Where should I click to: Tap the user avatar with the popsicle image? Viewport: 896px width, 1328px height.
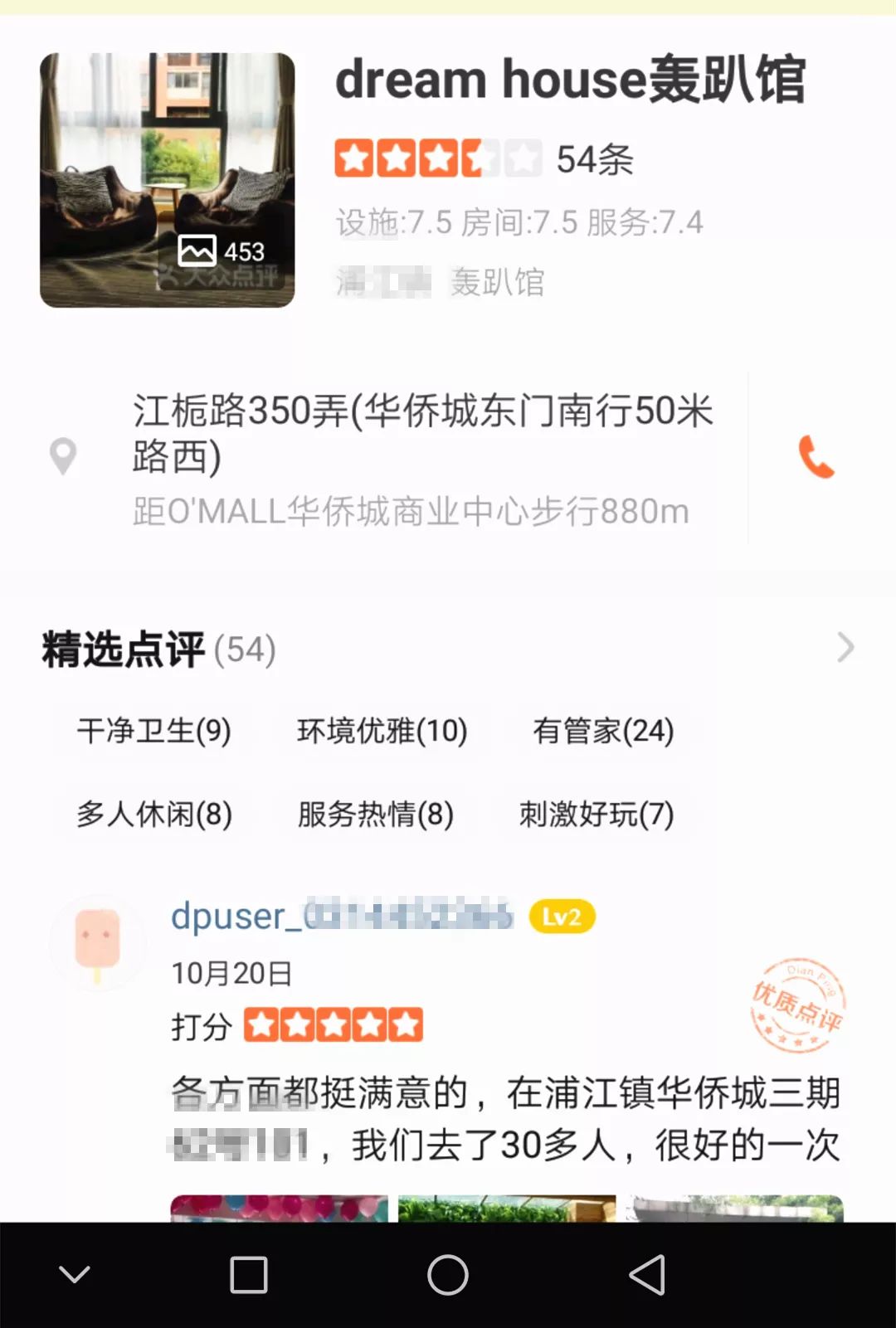[x=98, y=943]
